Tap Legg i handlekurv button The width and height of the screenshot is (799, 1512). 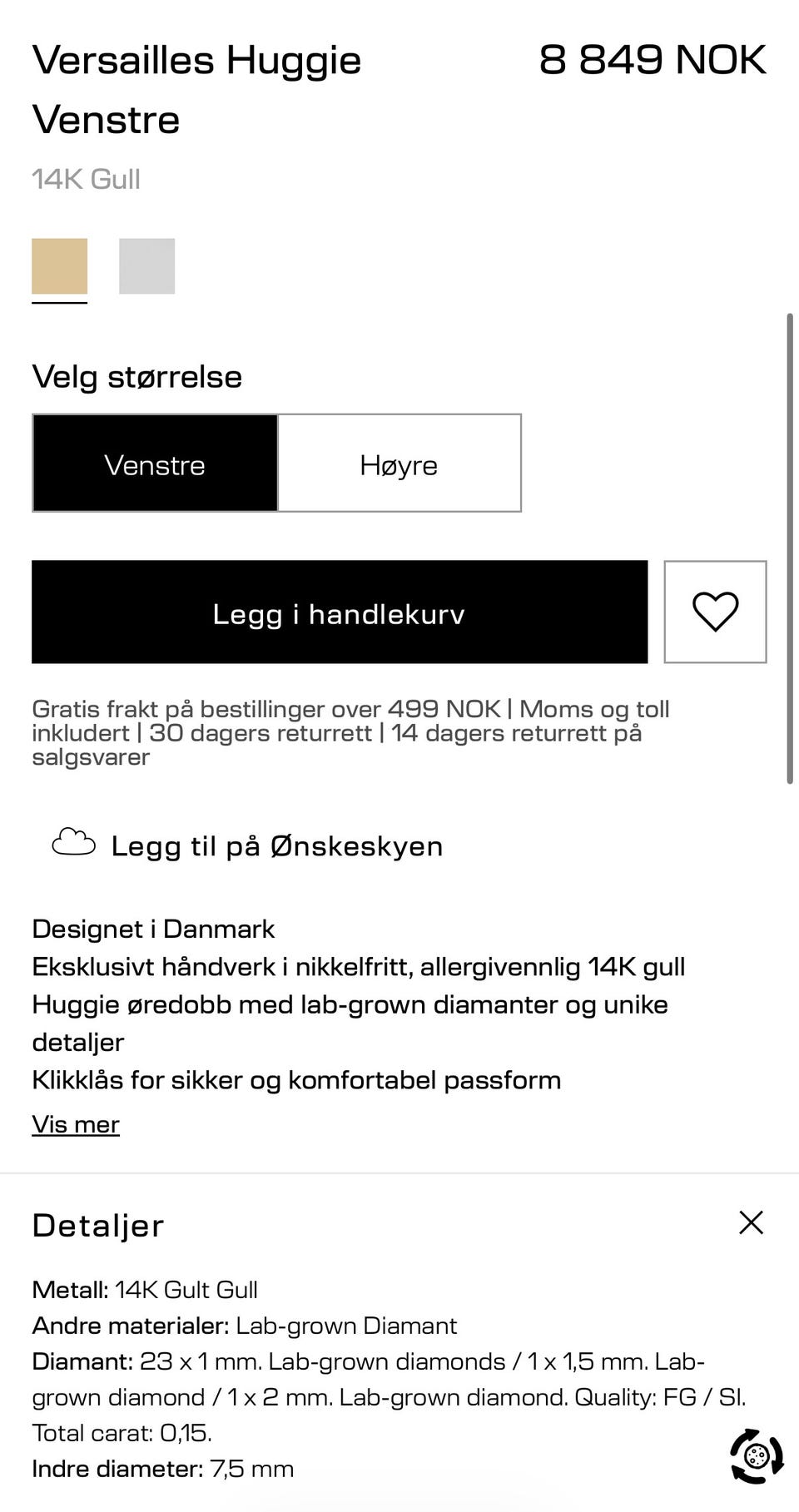tap(340, 612)
